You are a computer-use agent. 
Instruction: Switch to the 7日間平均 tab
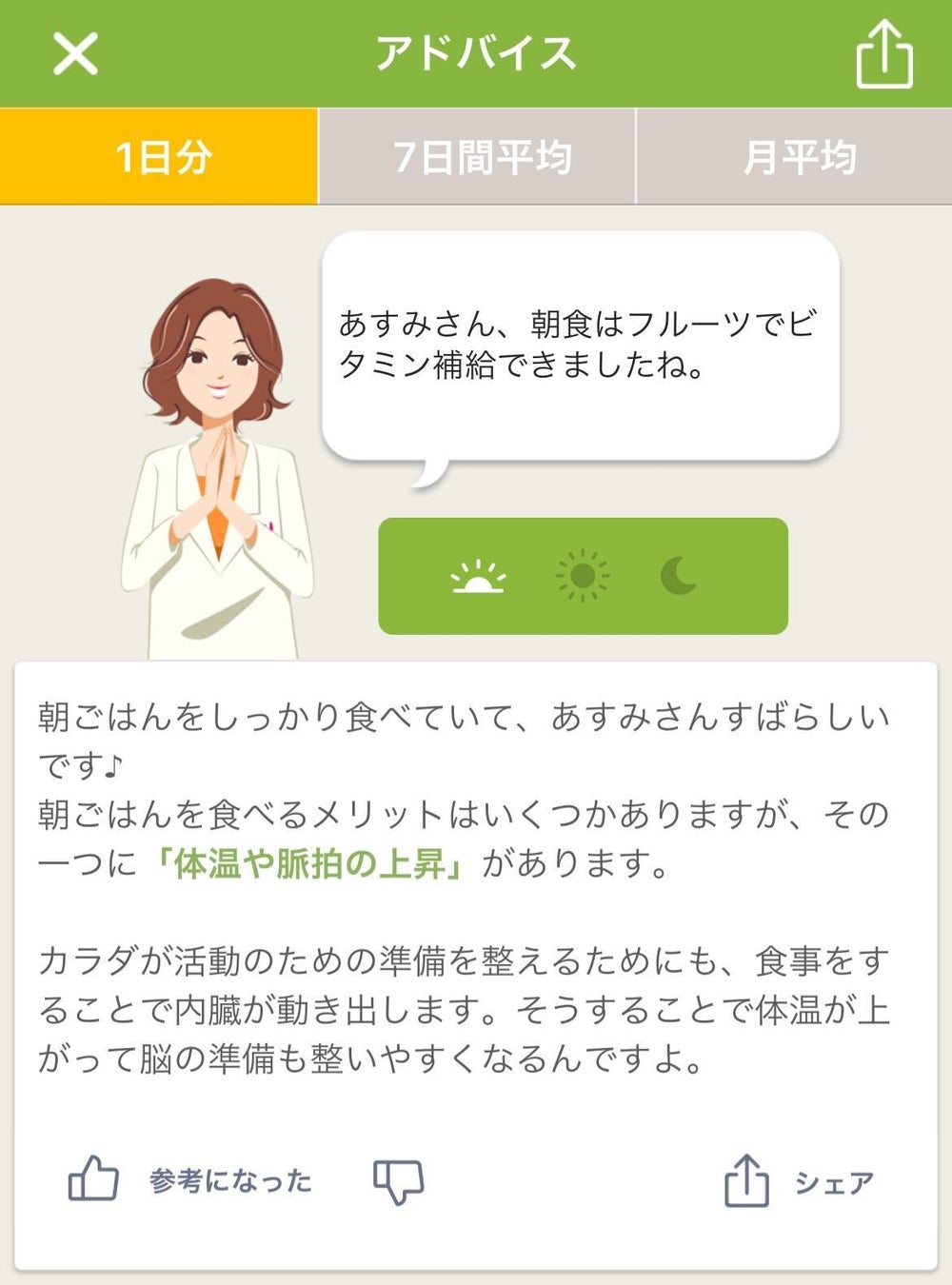click(477, 157)
